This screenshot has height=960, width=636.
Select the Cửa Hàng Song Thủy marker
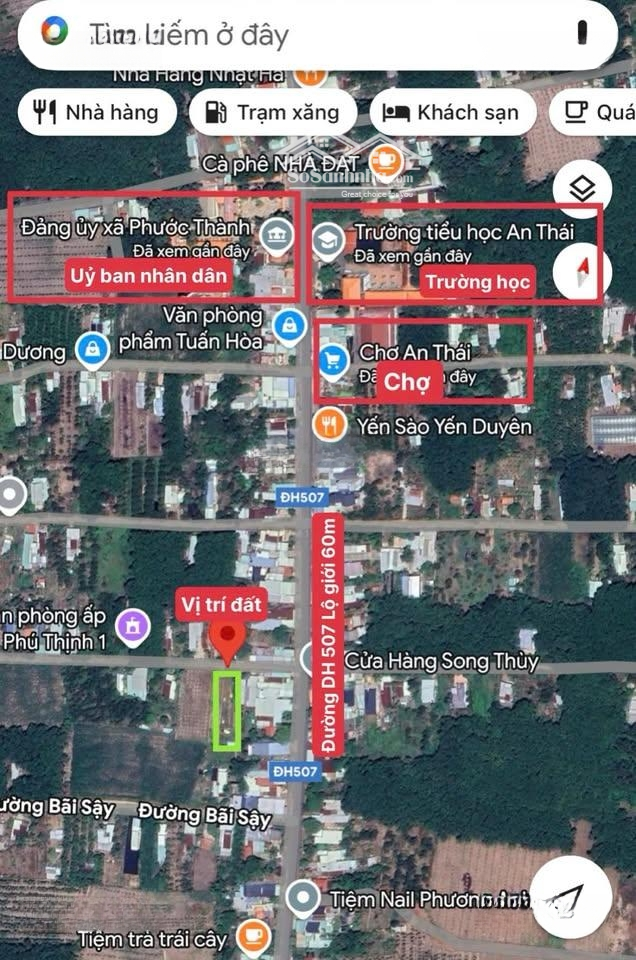313,659
